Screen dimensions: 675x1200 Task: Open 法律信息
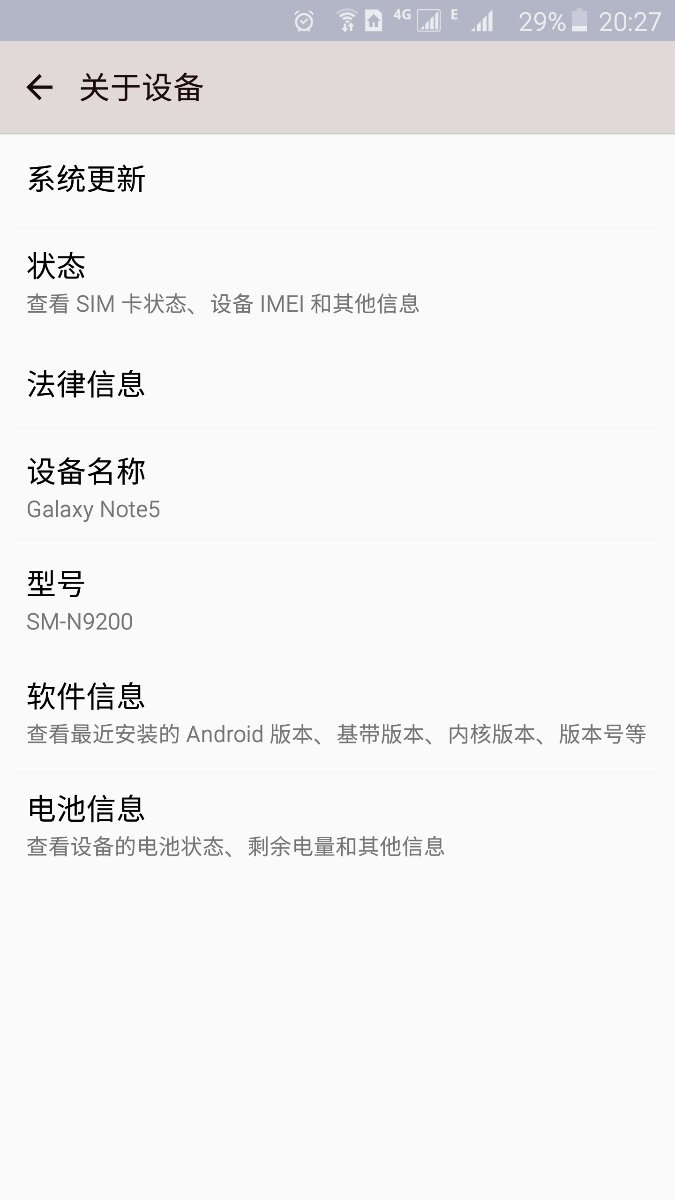click(337, 384)
